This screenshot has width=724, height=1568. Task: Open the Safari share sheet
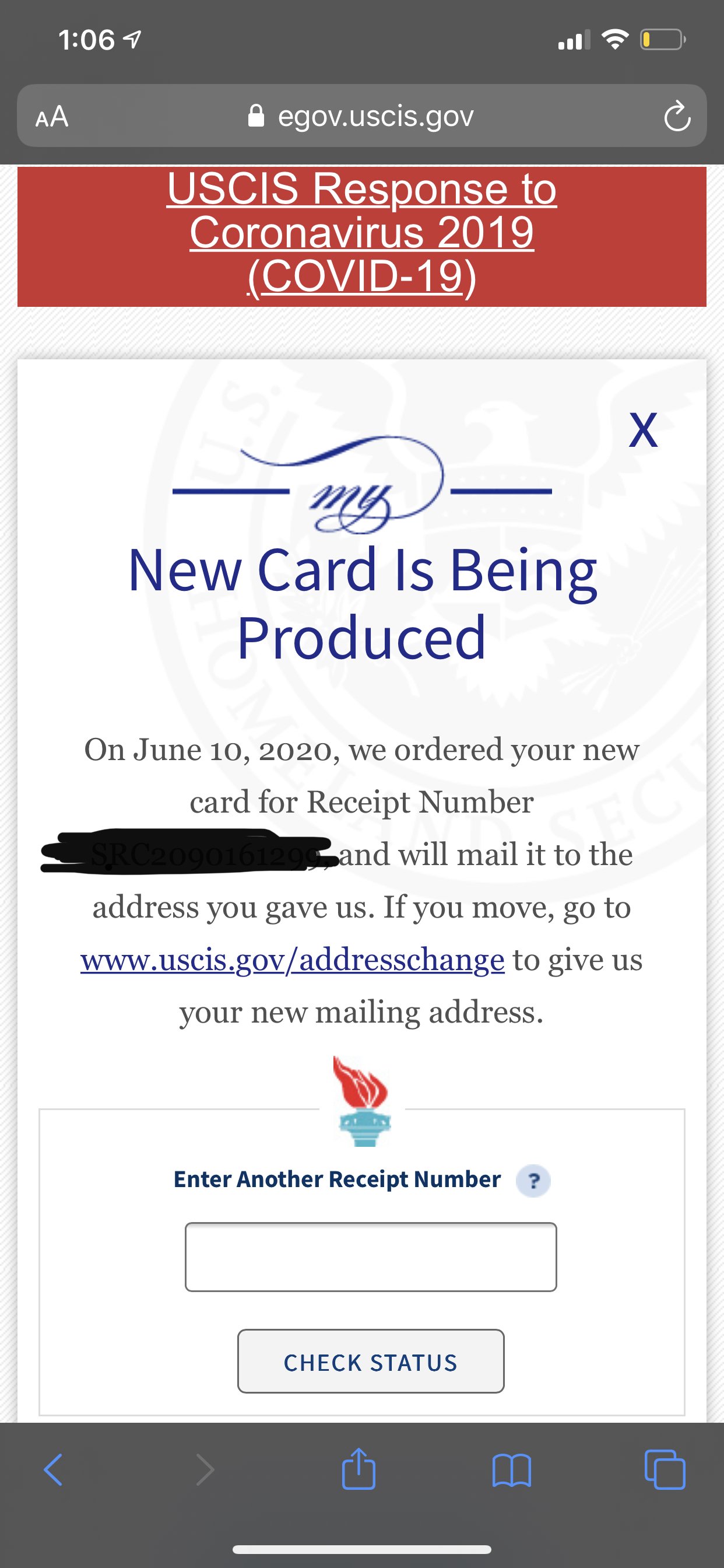tap(359, 1468)
